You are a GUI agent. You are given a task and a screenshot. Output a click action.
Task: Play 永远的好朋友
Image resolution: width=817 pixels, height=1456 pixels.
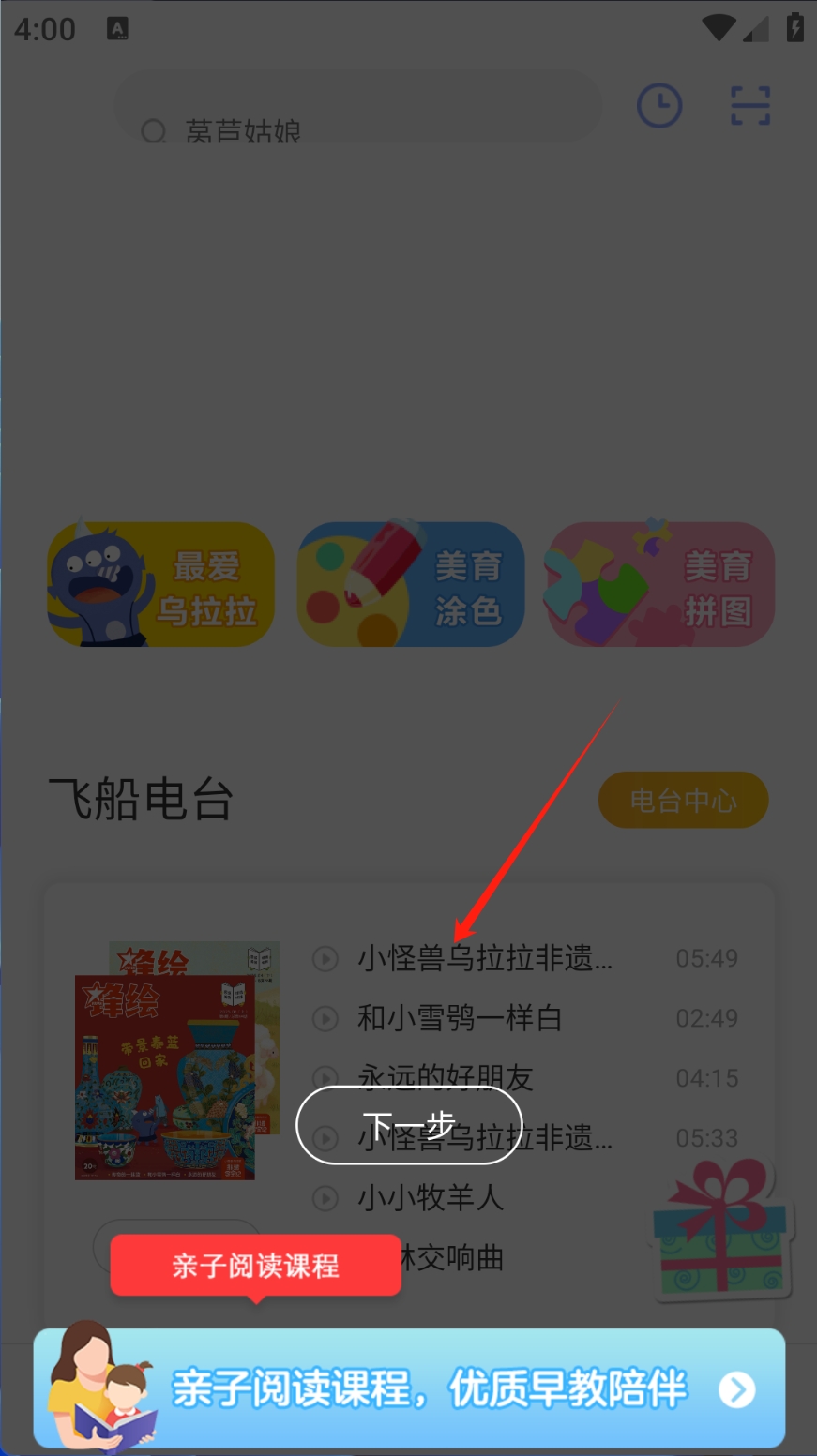pyautogui.click(x=445, y=1078)
